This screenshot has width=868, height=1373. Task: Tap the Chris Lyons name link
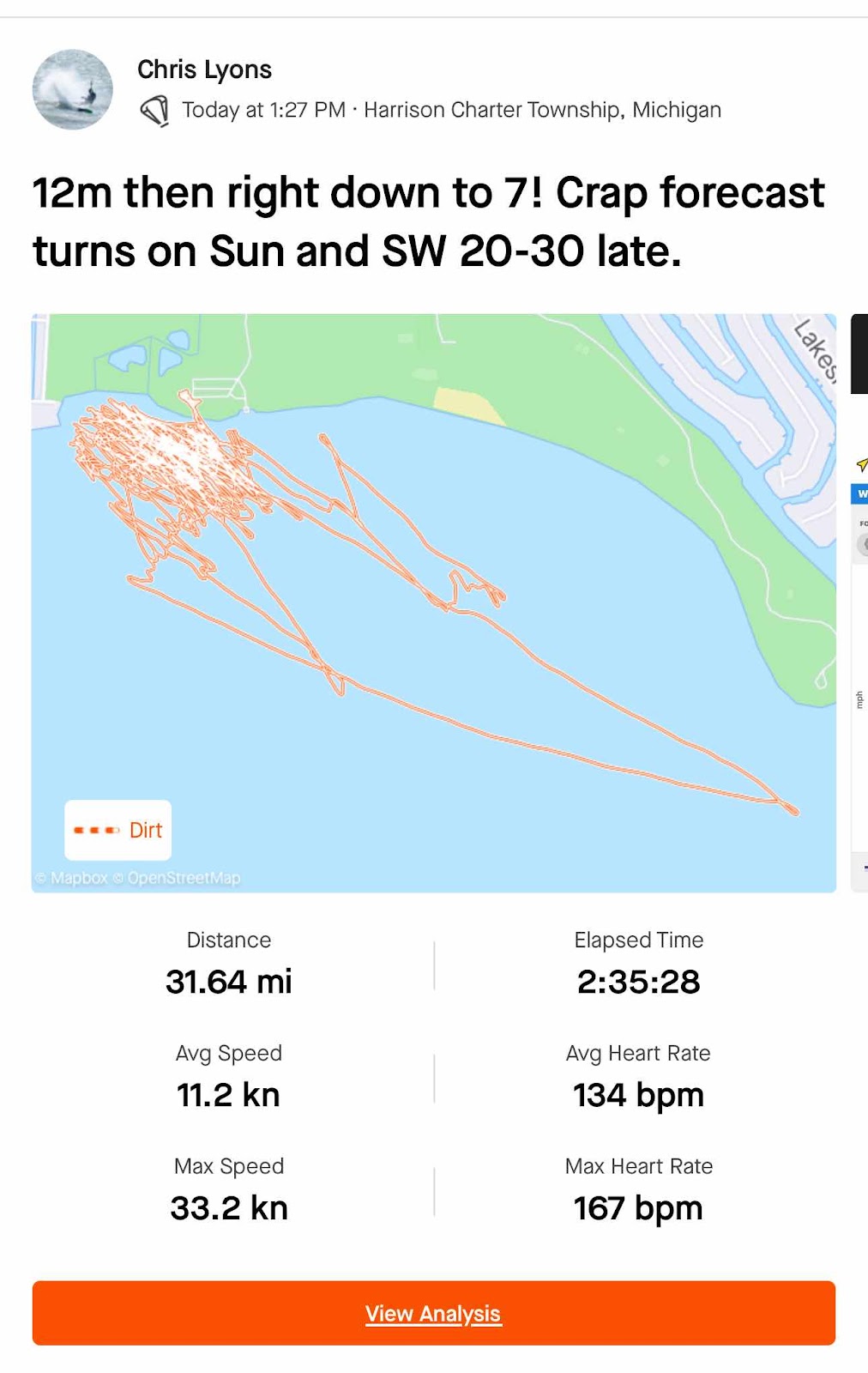click(204, 70)
